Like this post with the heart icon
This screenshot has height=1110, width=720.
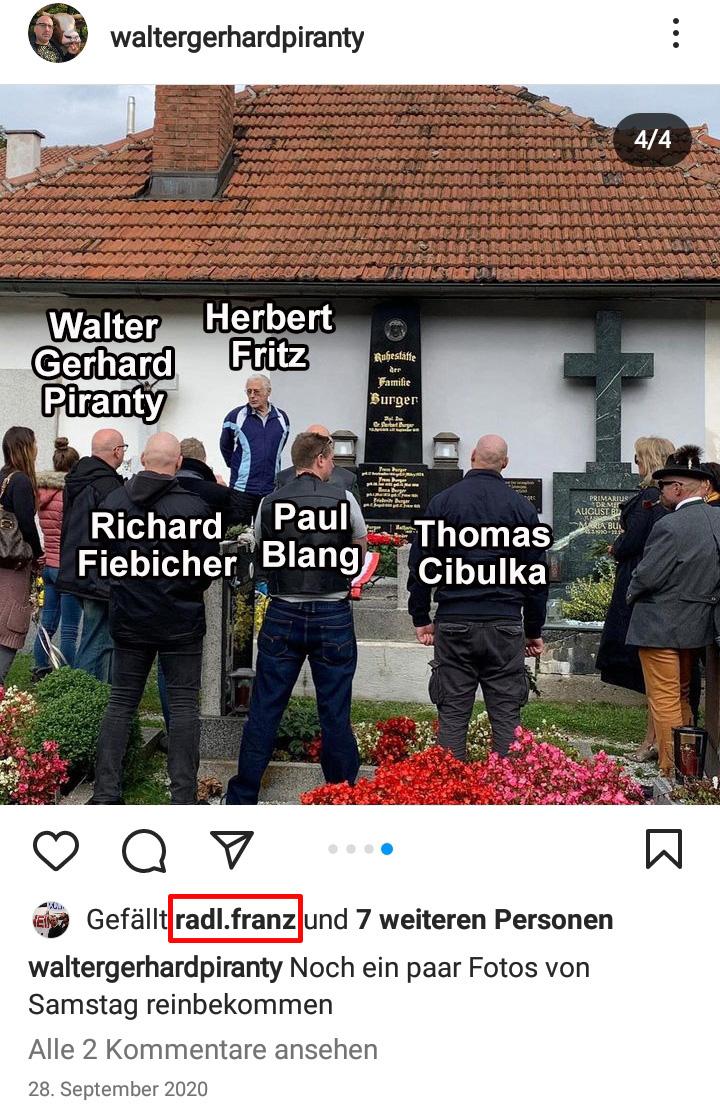[x=56, y=850]
